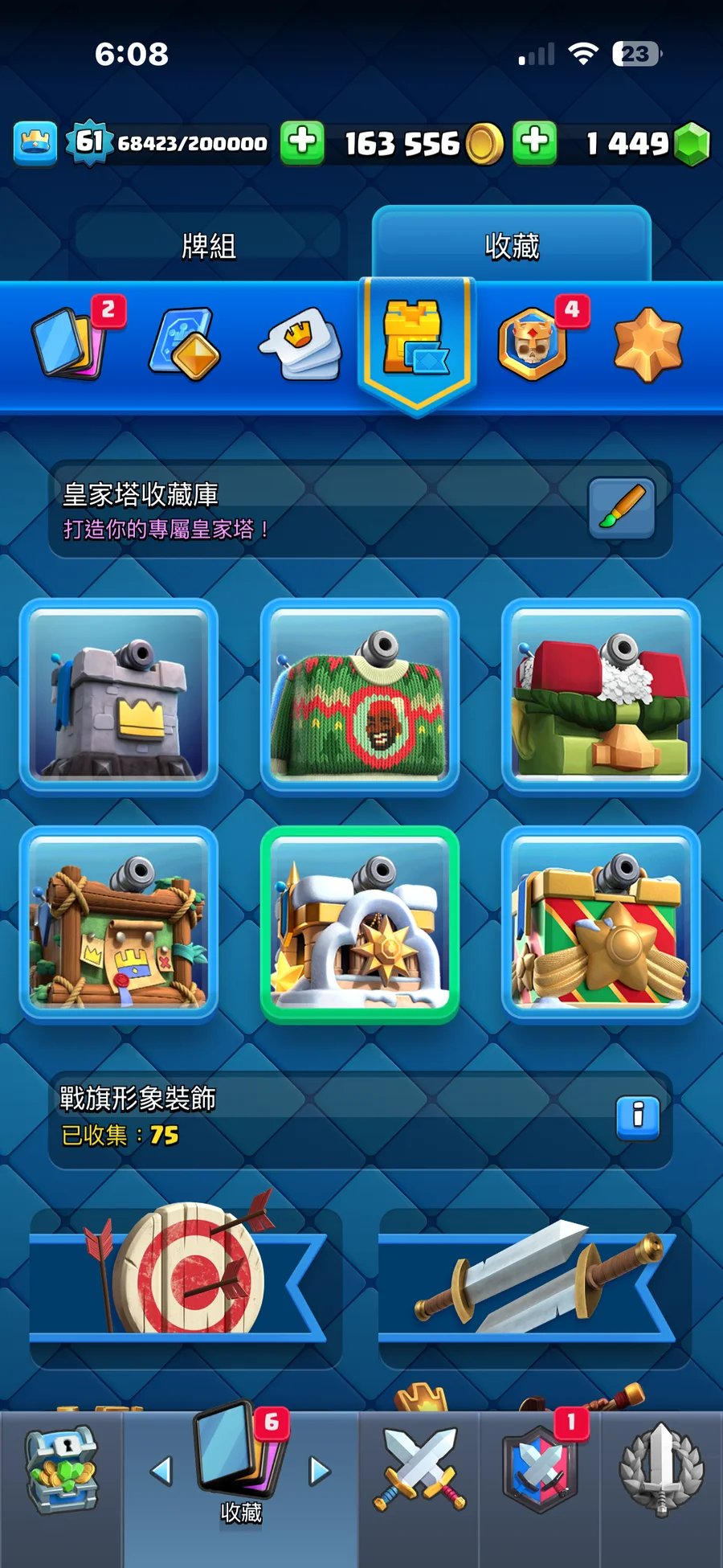Select the default gray stone tower skin

click(119, 696)
